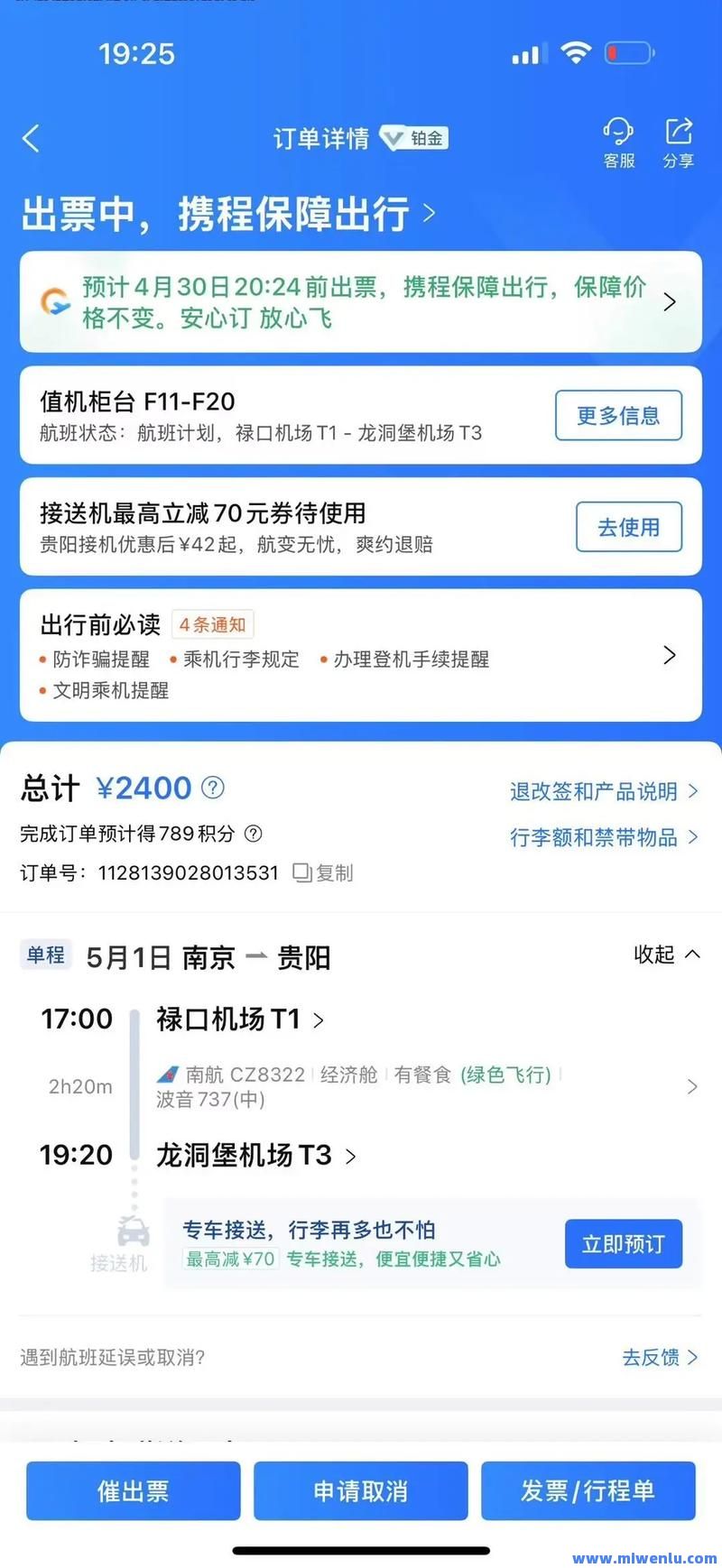Share this order via 分享
The width and height of the screenshot is (722, 1568).
(678, 143)
